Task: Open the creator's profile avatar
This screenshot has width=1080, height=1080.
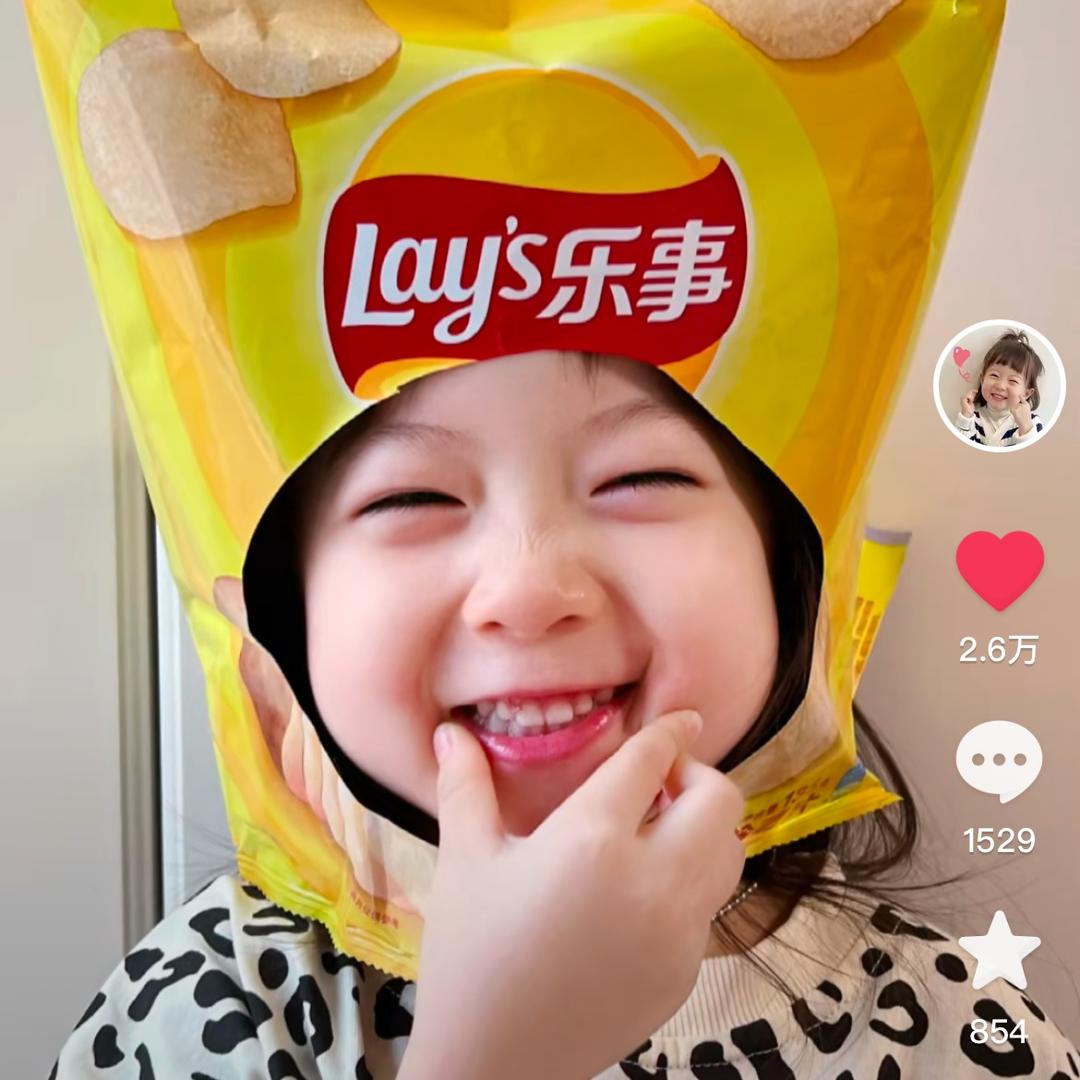Action: tap(999, 386)
